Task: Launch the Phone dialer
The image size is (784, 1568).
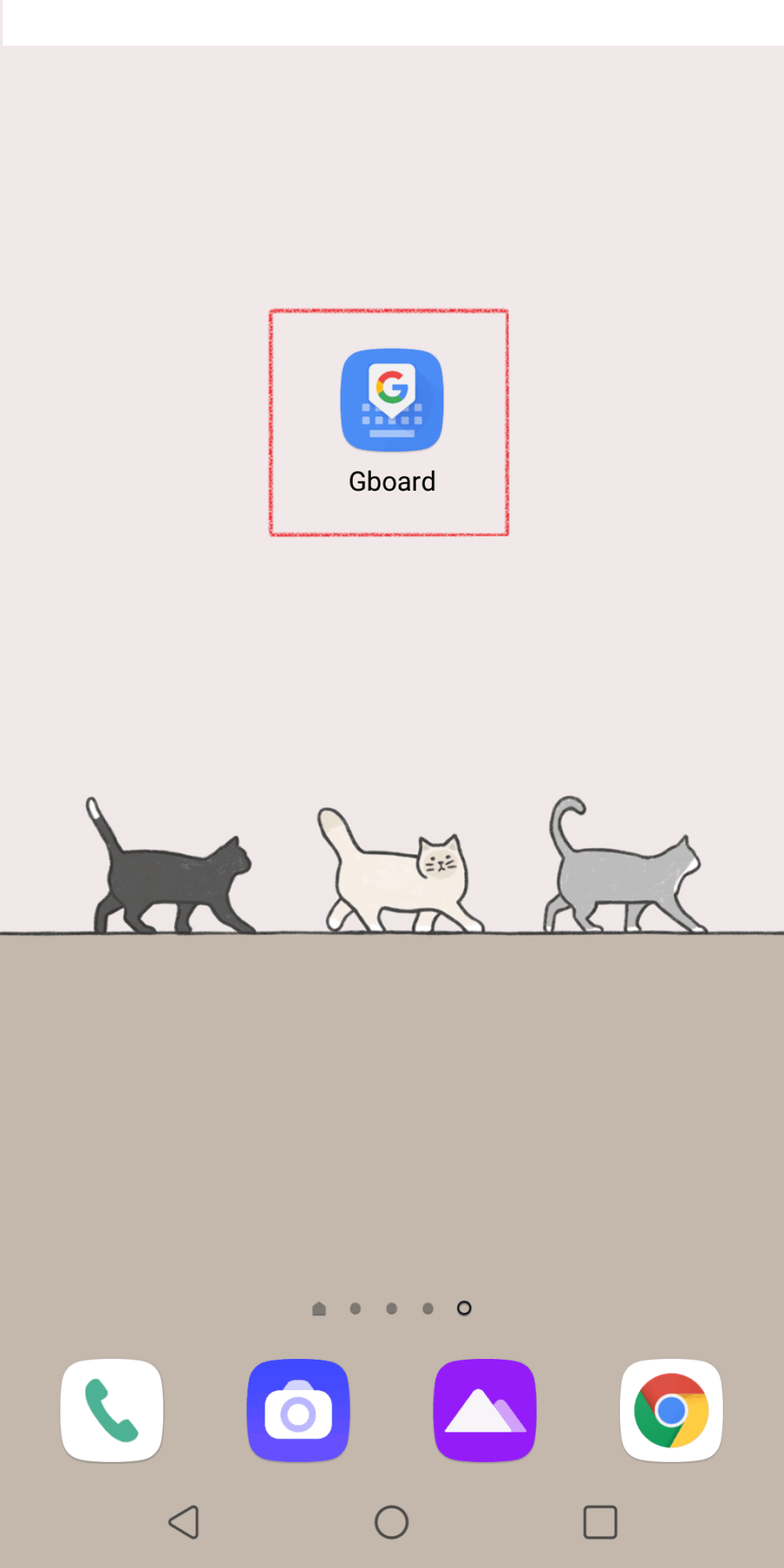Action: [x=112, y=1410]
